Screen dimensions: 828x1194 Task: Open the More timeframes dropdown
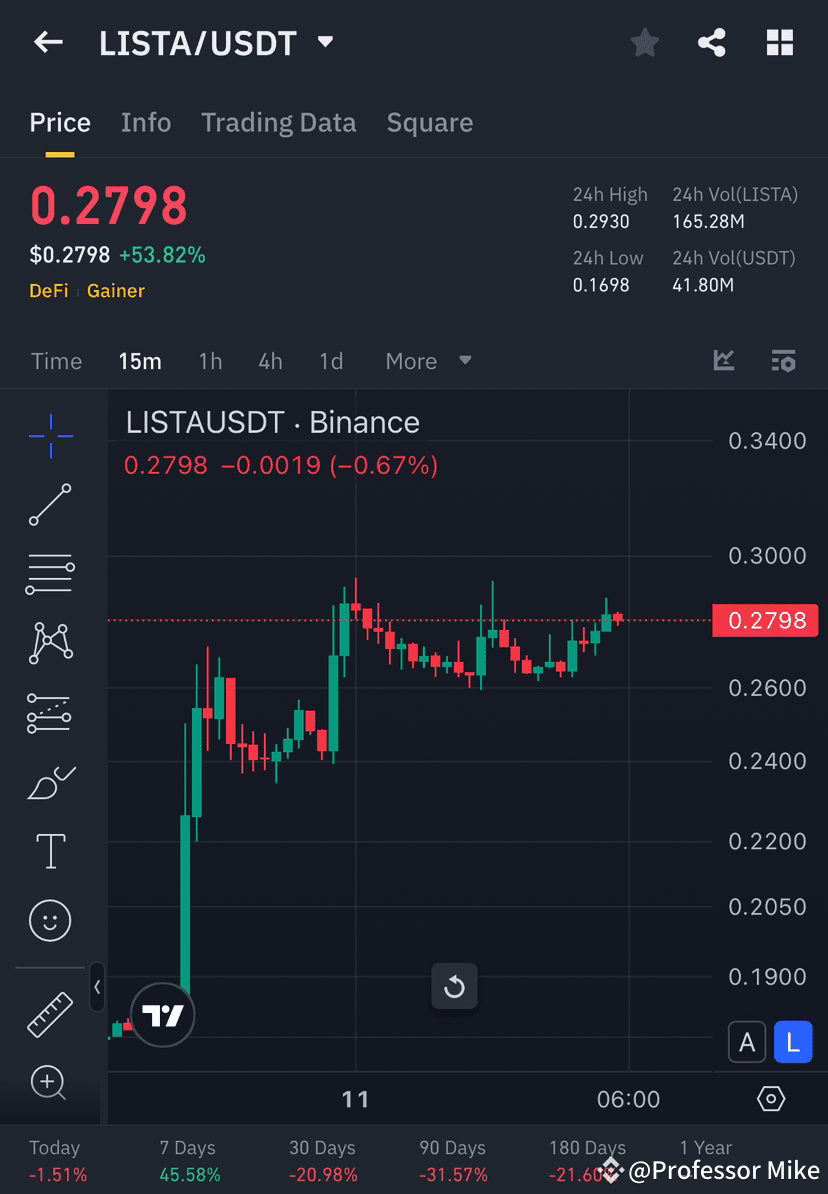tap(427, 361)
